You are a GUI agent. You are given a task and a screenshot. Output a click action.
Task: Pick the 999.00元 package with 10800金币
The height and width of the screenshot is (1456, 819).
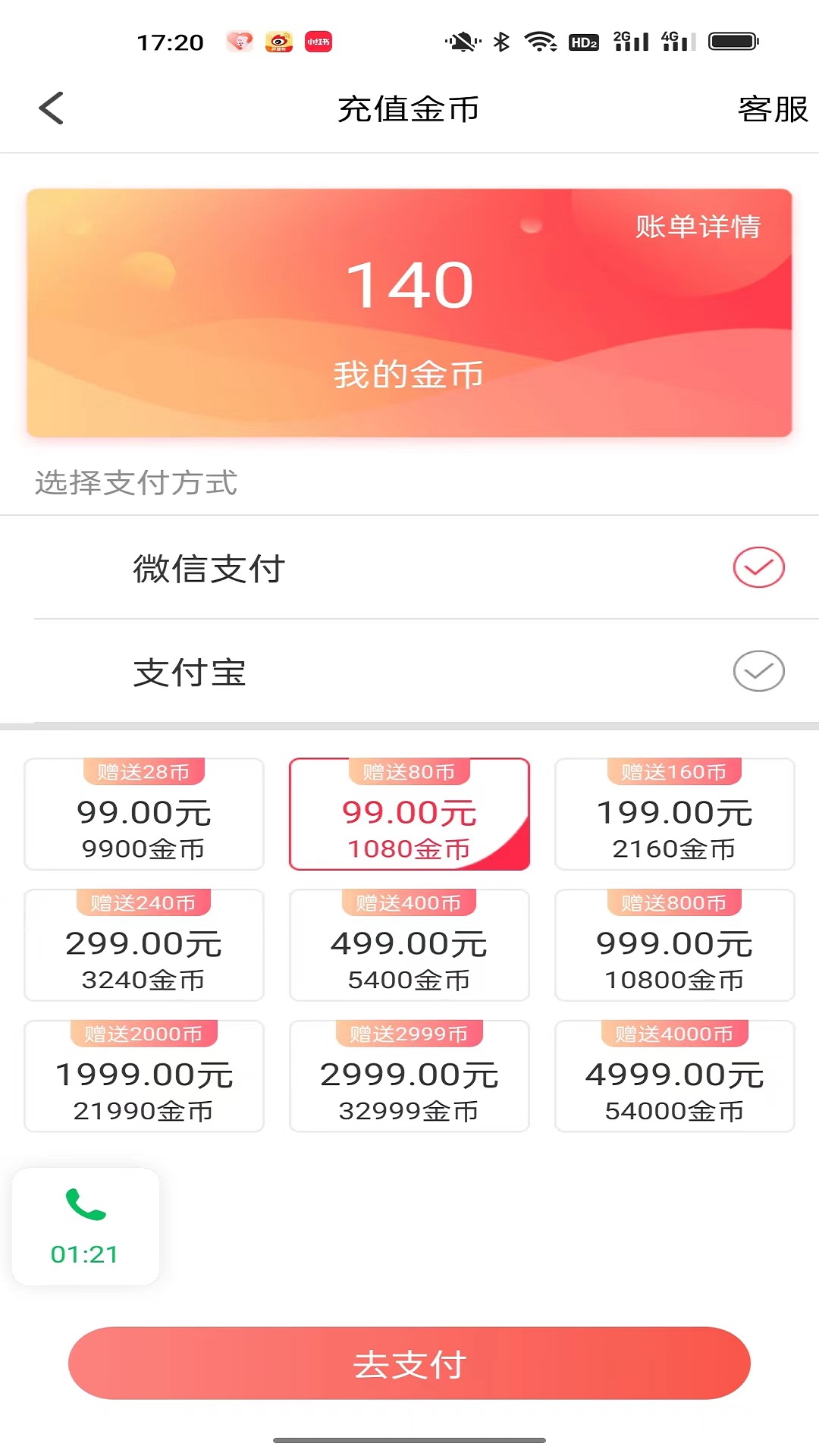(674, 946)
